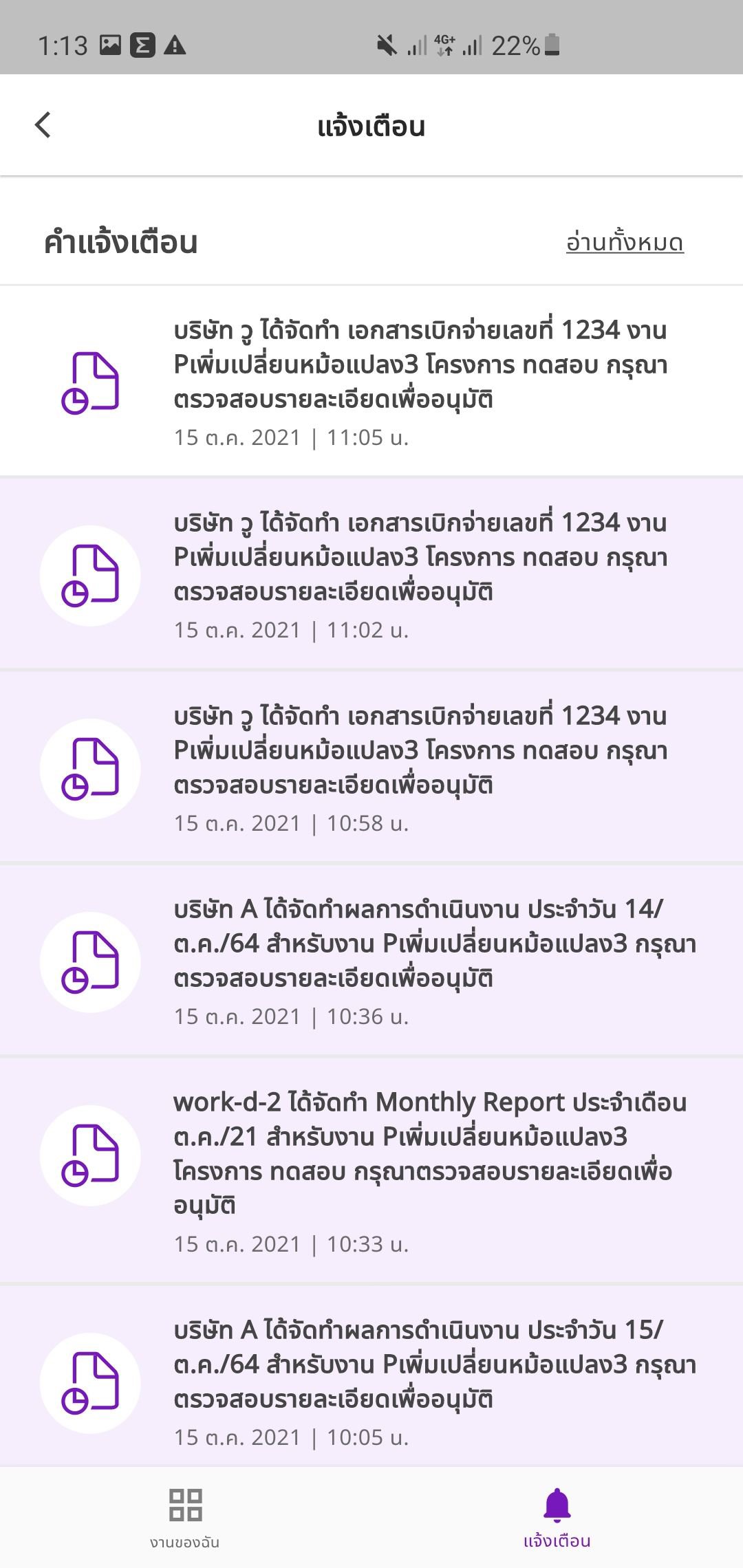Viewport: 743px width, 1568px height.
Task: Tap the อ่านทั้งหมด link
Action: coord(624,243)
